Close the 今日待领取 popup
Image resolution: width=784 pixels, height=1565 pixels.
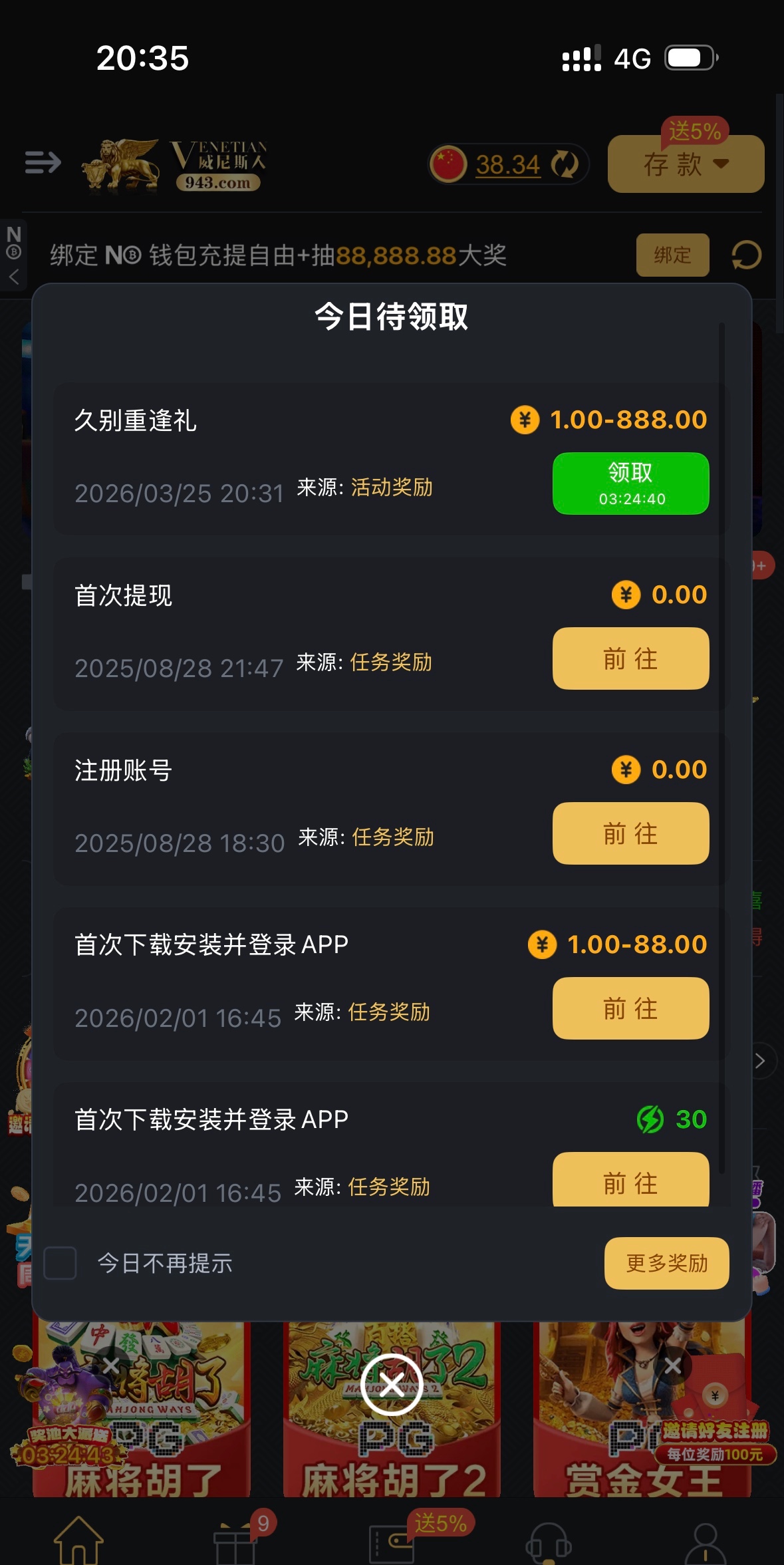pyautogui.click(x=392, y=1385)
